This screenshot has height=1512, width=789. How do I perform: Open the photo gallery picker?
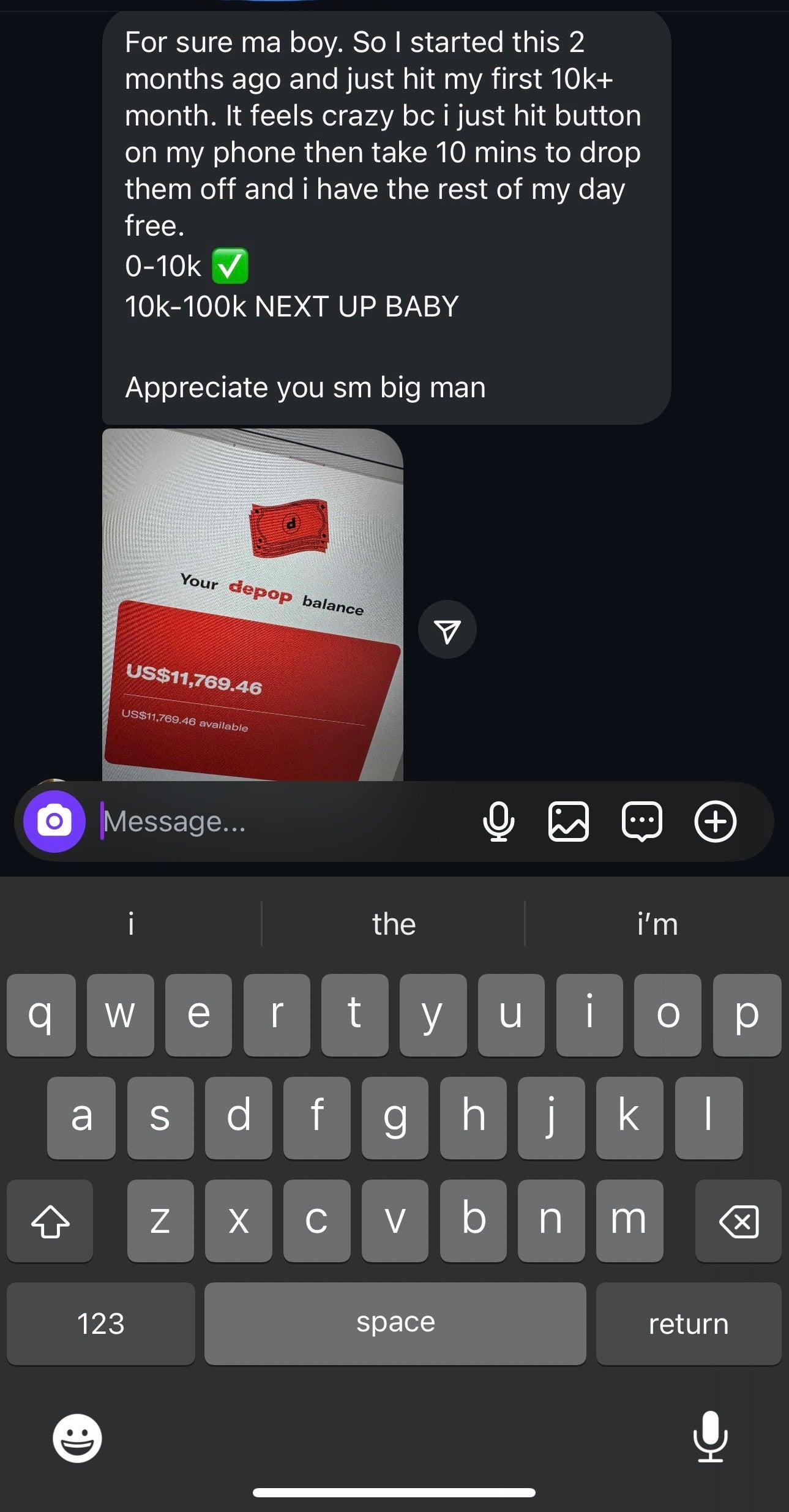click(569, 821)
